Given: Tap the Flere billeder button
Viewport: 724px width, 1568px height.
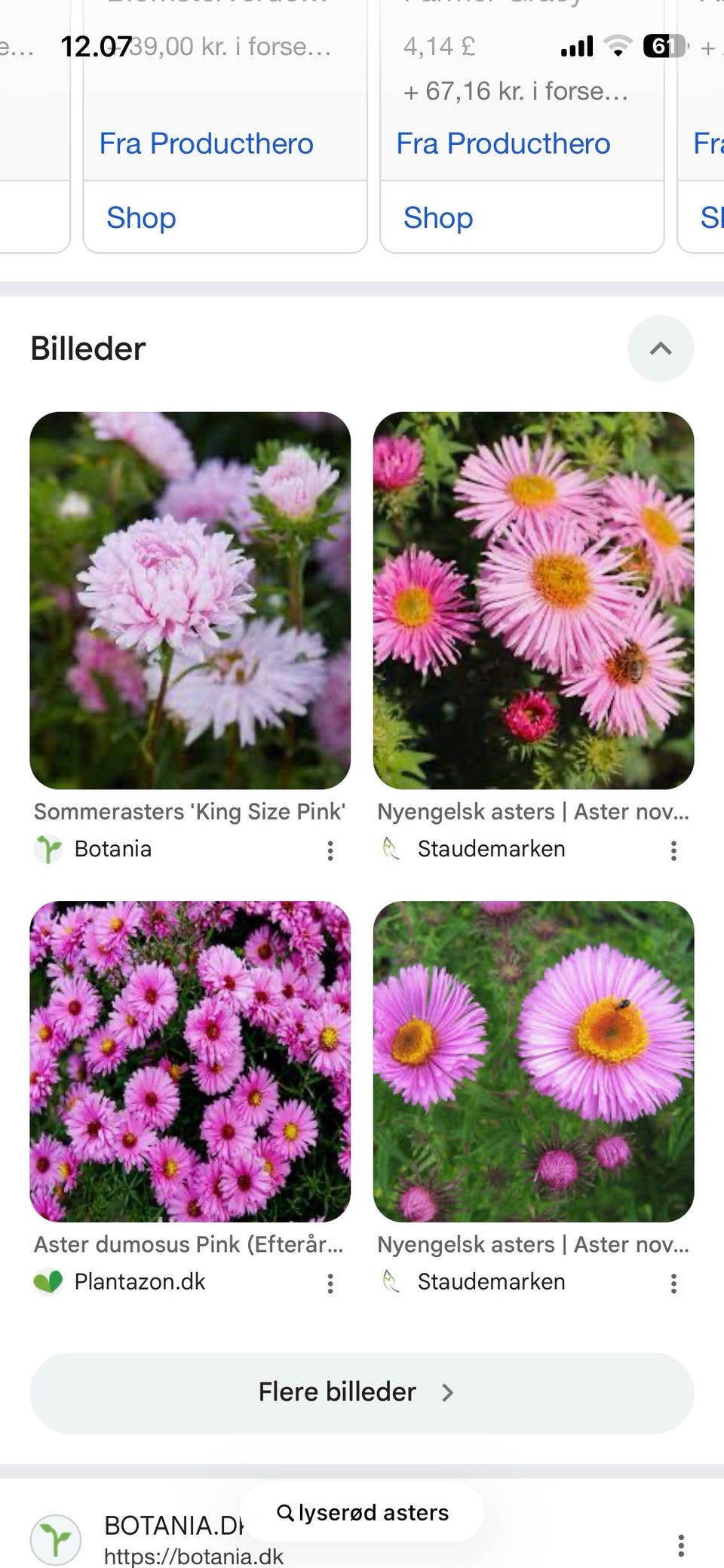Looking at the screenshot, I should 337,1392.
